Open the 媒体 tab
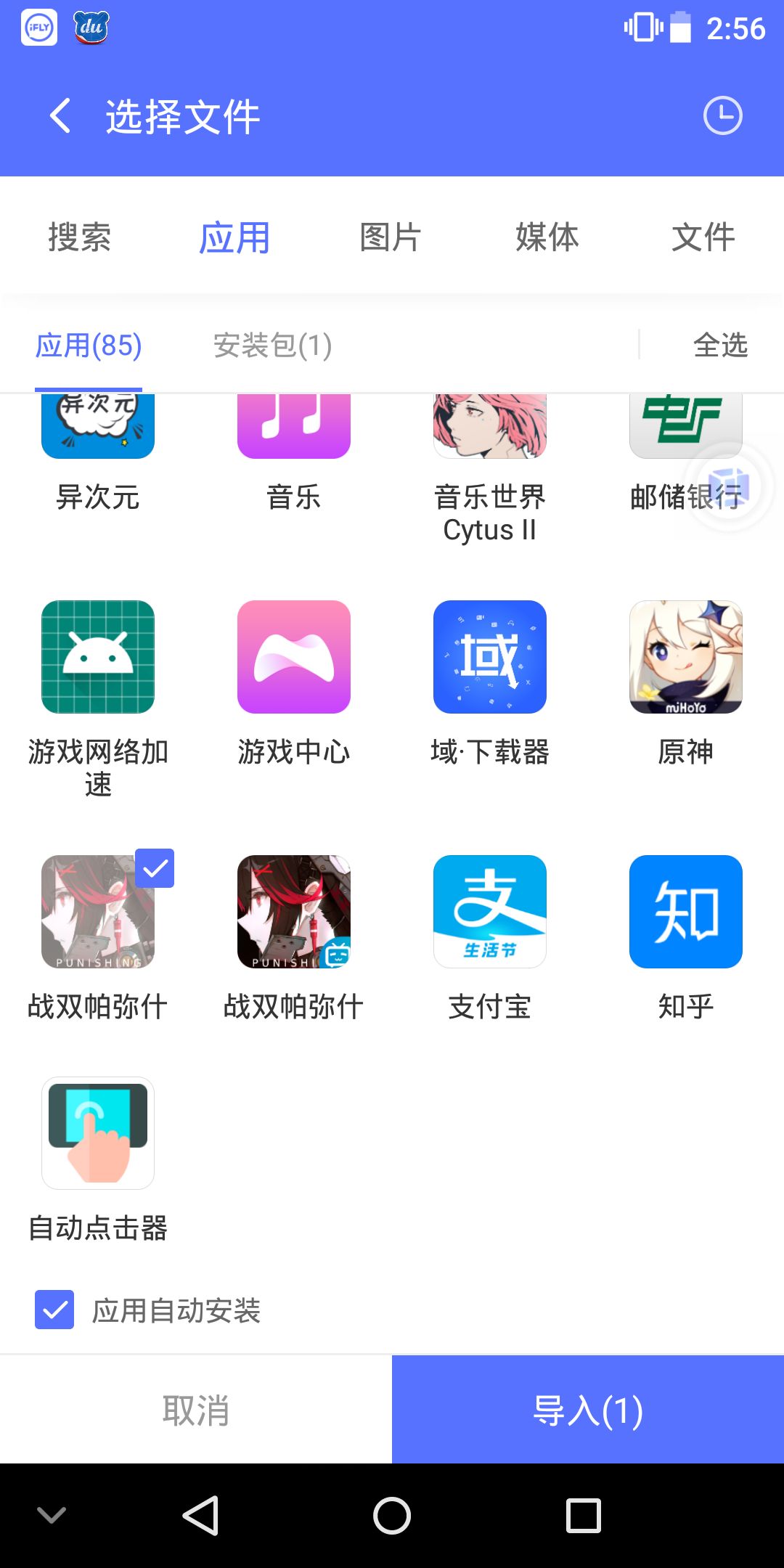 click(548, 237)
